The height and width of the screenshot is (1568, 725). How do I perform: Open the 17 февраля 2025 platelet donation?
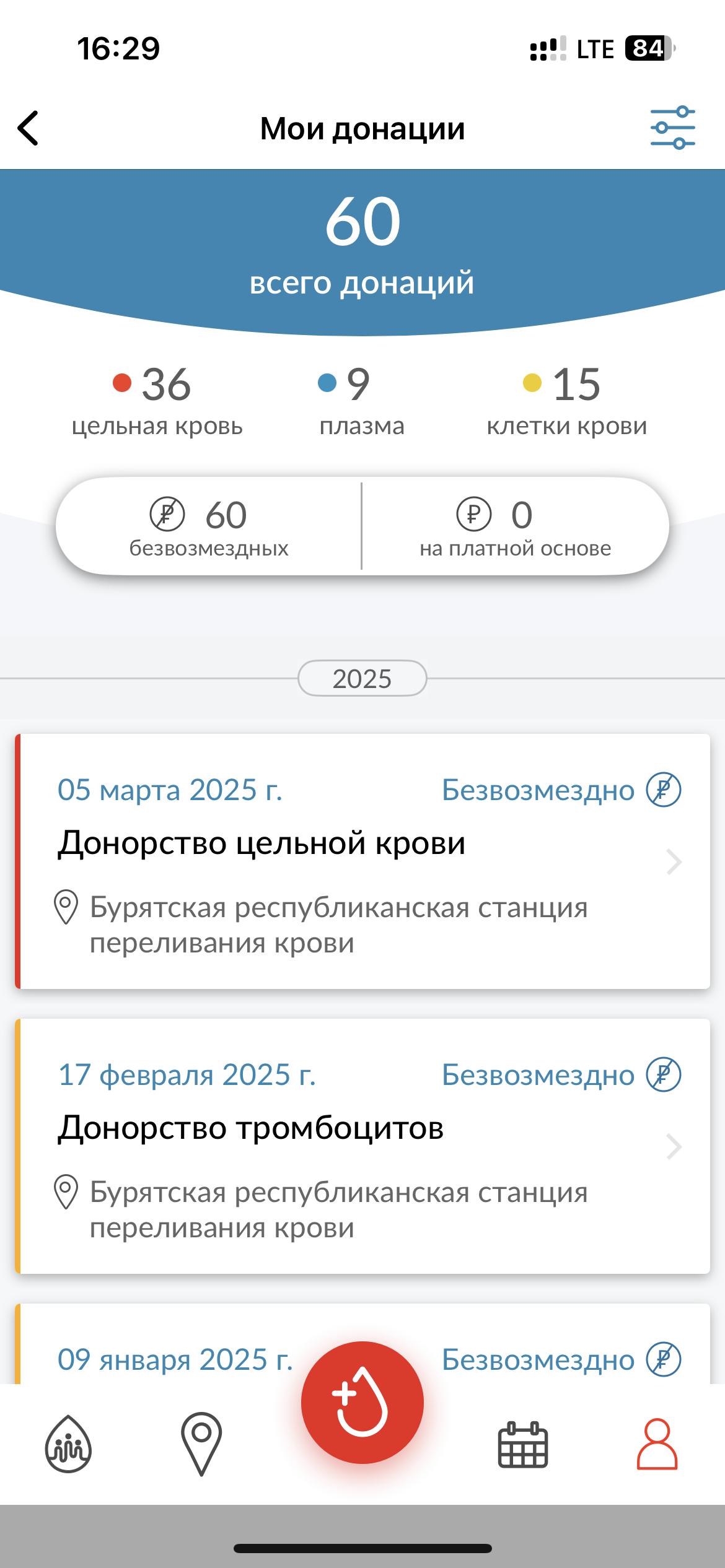362,1146
